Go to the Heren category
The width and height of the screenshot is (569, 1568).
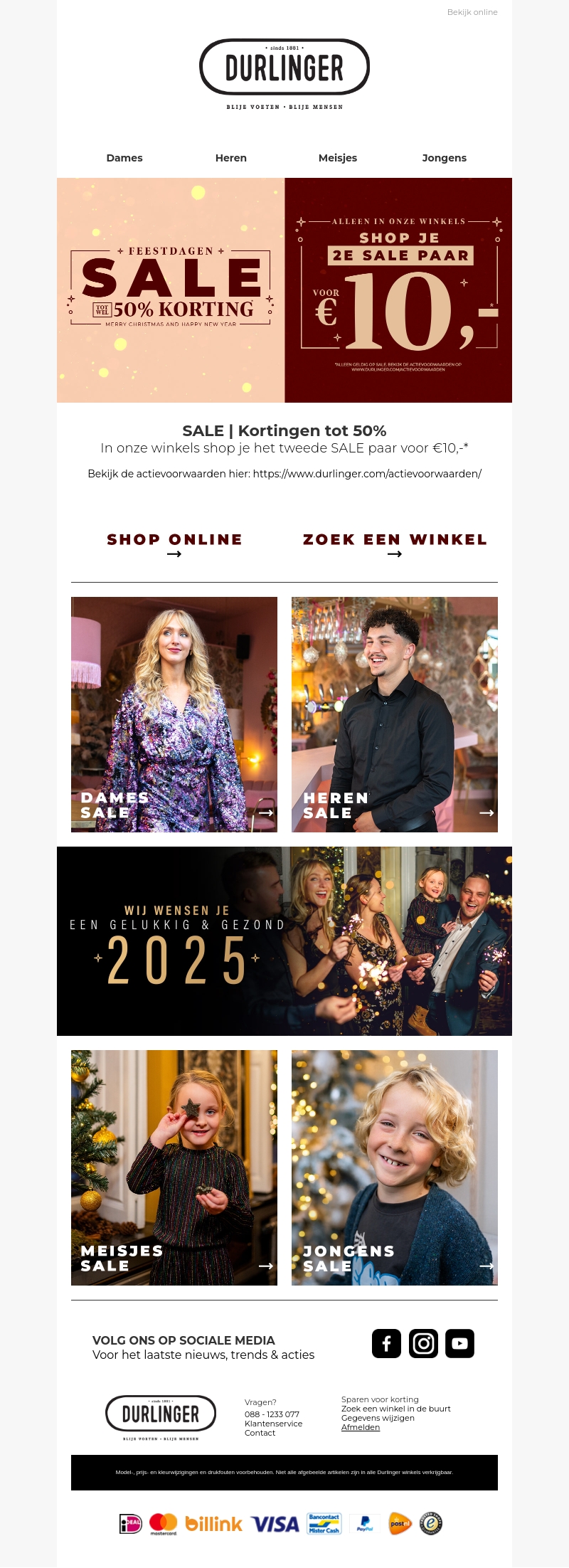231,158
